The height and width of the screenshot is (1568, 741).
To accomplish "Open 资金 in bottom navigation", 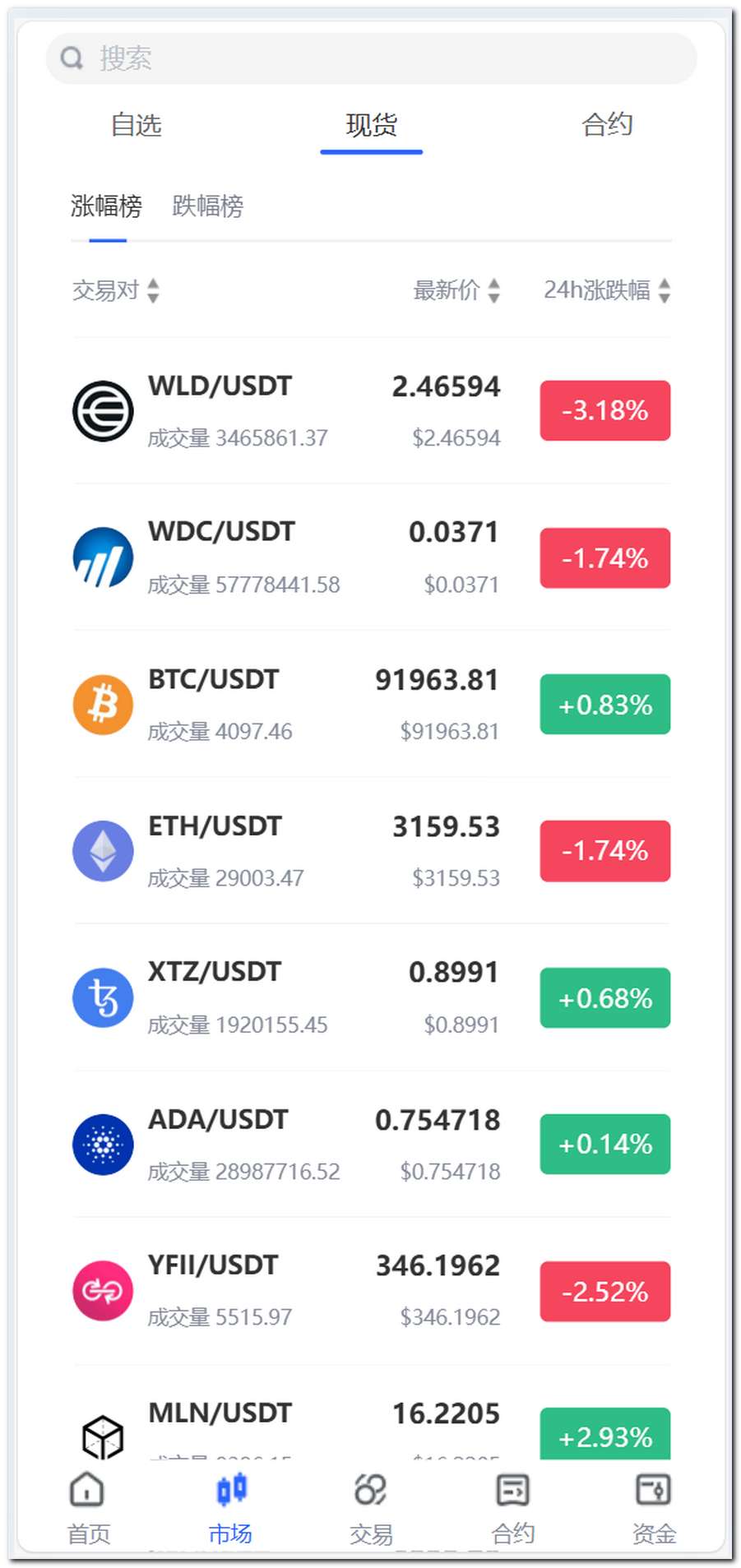I will coord(654,1507).
